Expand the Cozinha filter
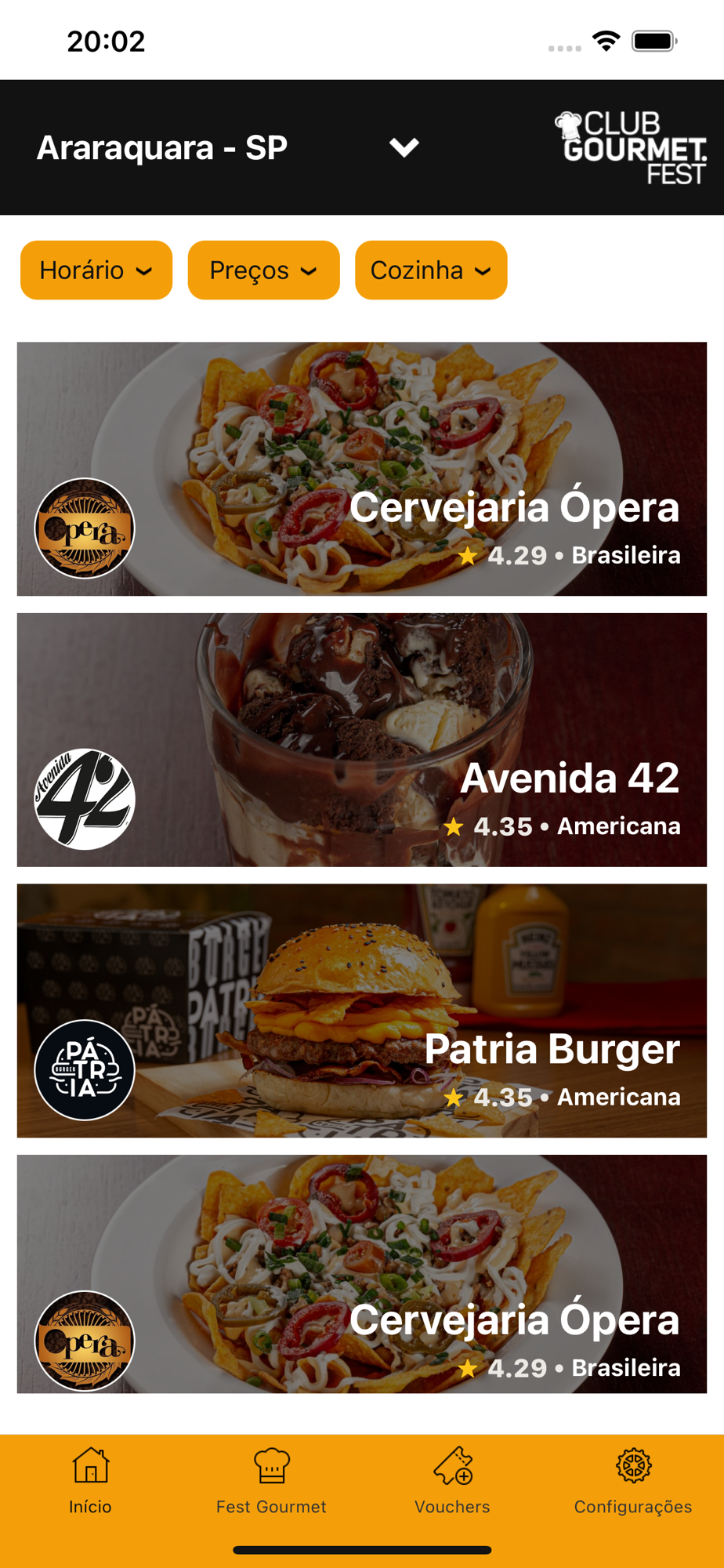Viewport: 724px width, 1568px height. pos(431,270)
